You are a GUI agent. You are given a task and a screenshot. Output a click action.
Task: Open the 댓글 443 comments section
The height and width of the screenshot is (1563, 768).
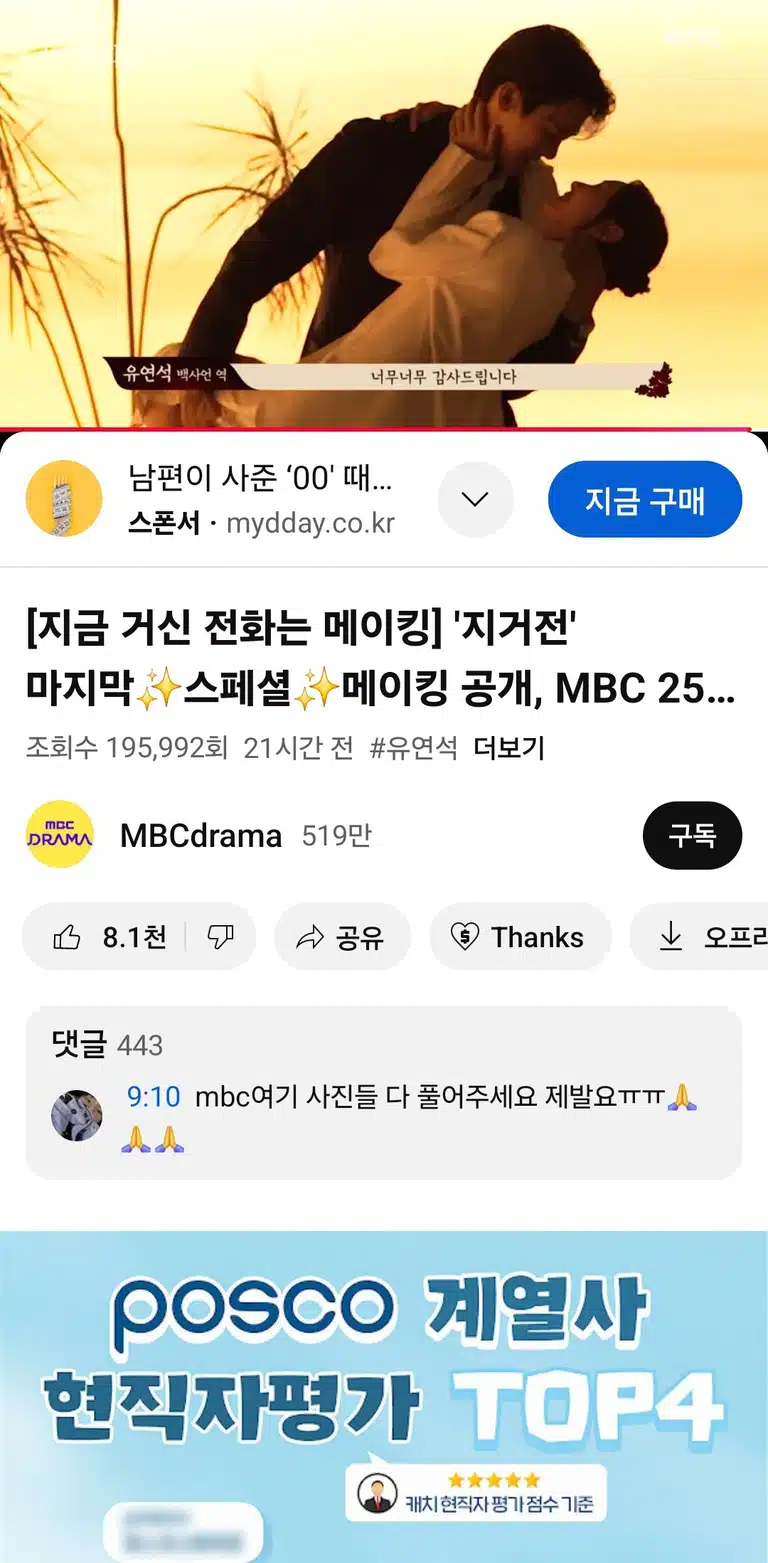pos(383,1093)
